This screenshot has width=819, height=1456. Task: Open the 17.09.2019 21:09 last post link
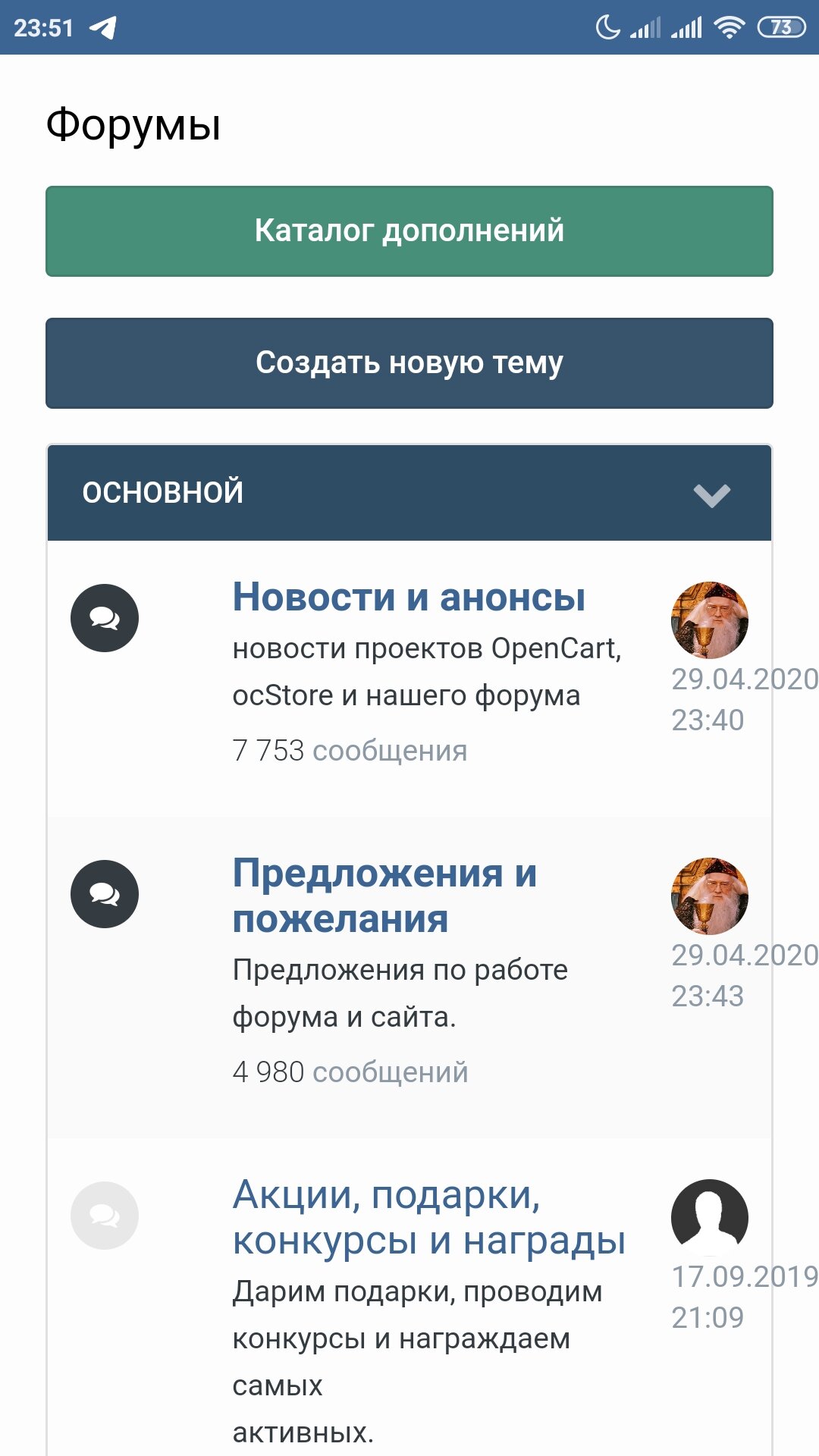pos(745,1297)
